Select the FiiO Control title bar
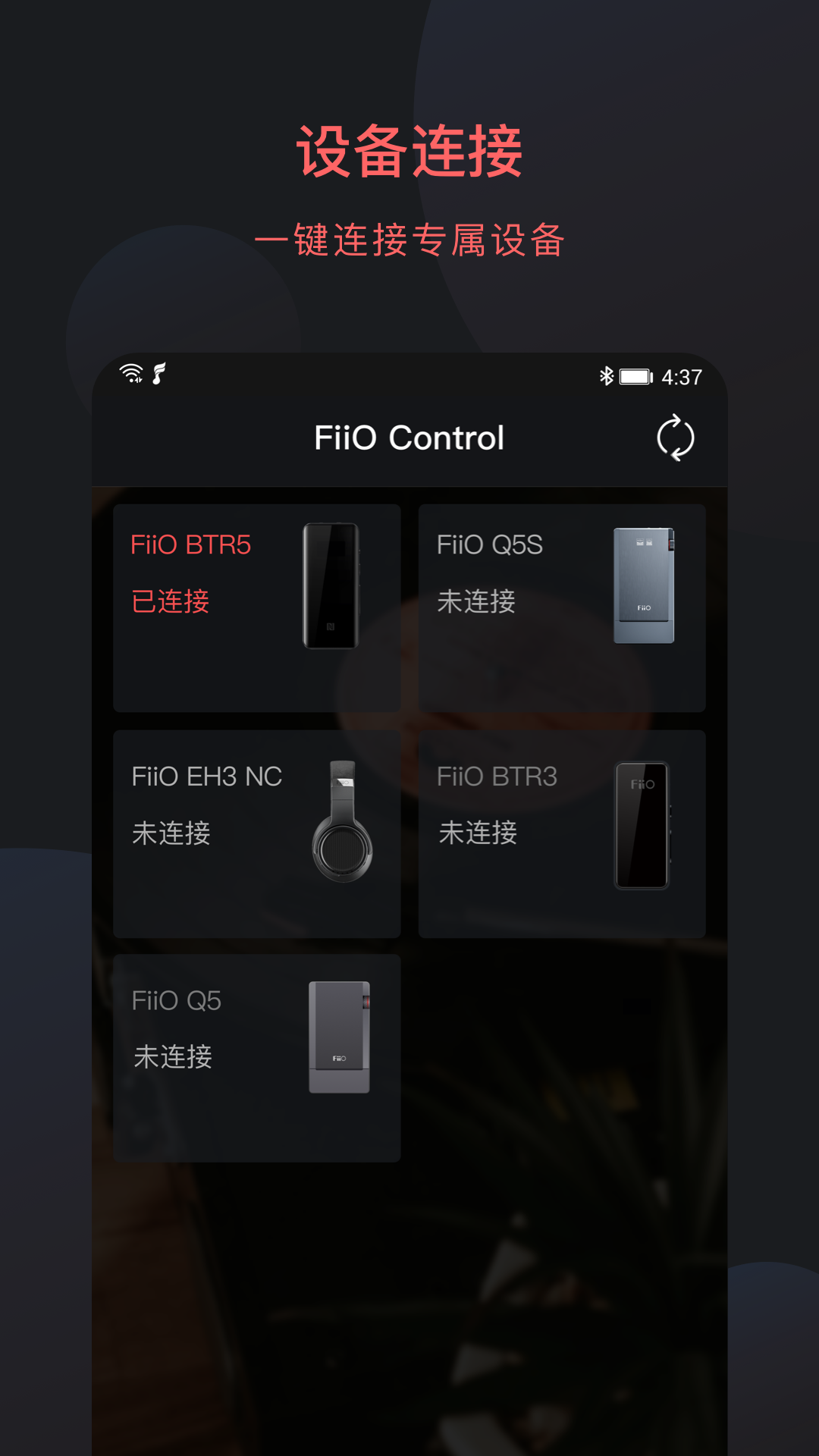 click(x=409, y=438)
